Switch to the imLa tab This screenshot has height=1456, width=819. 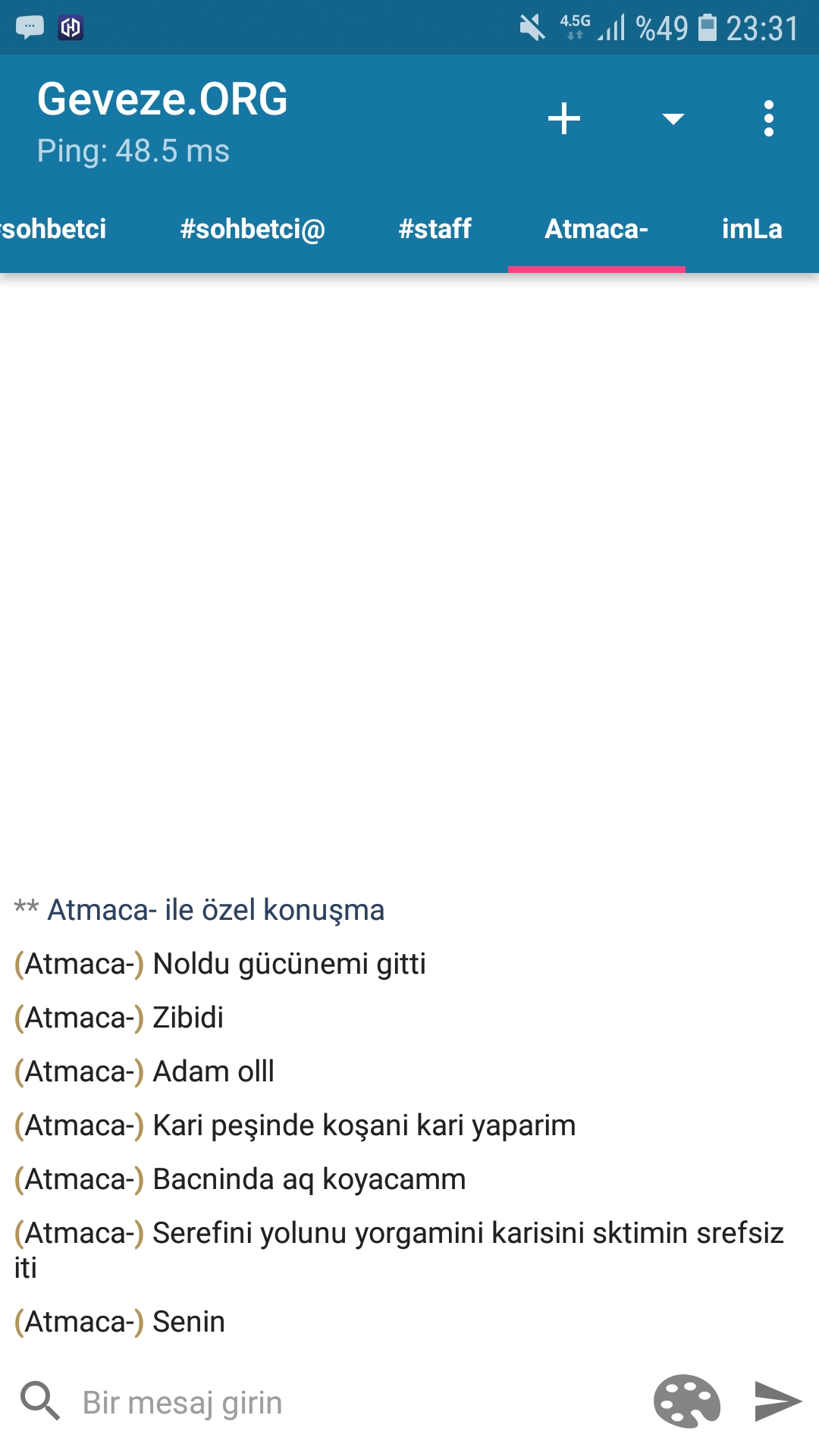pos(752,229)
